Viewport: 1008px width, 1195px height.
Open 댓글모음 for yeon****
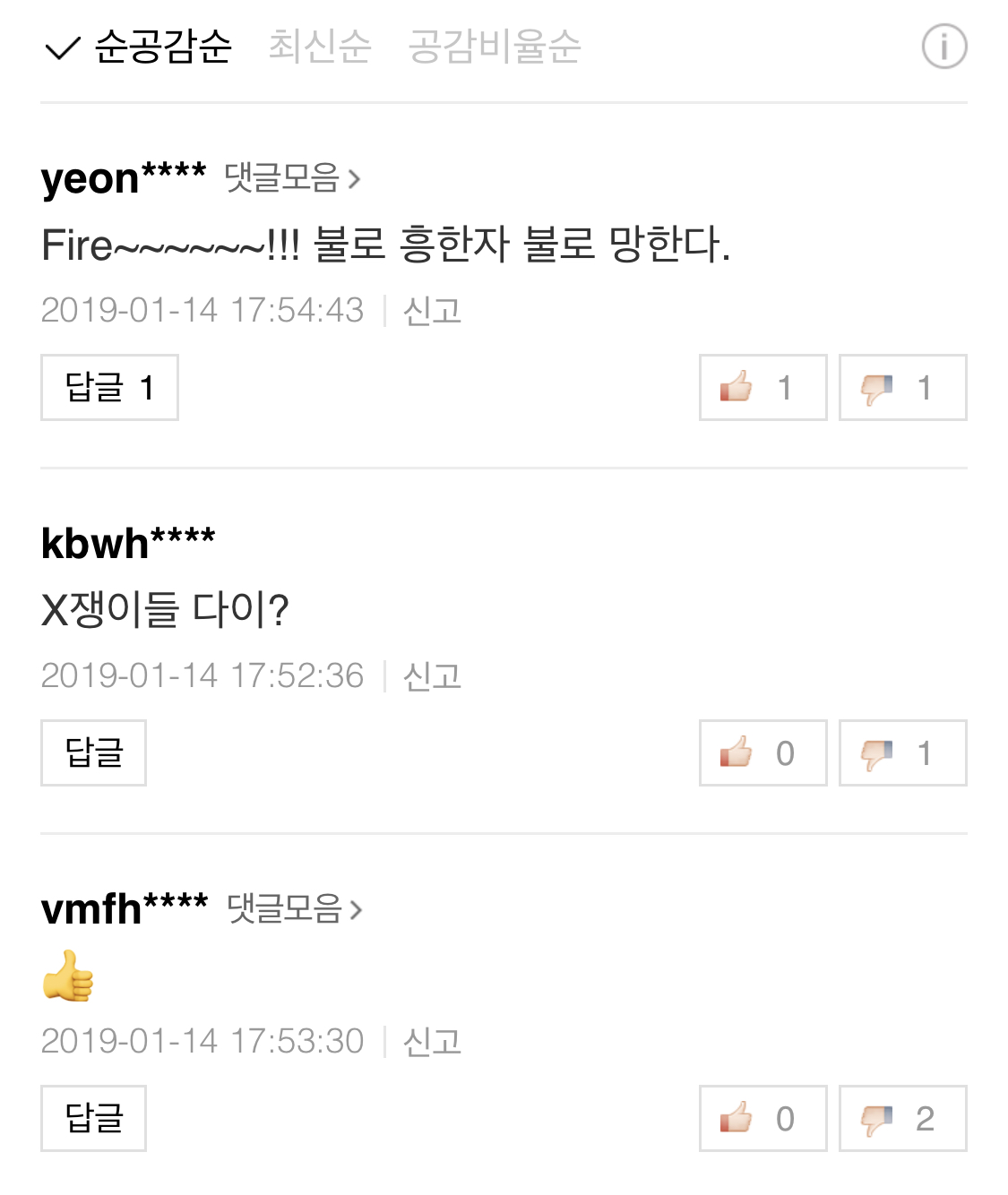point(292,178)
